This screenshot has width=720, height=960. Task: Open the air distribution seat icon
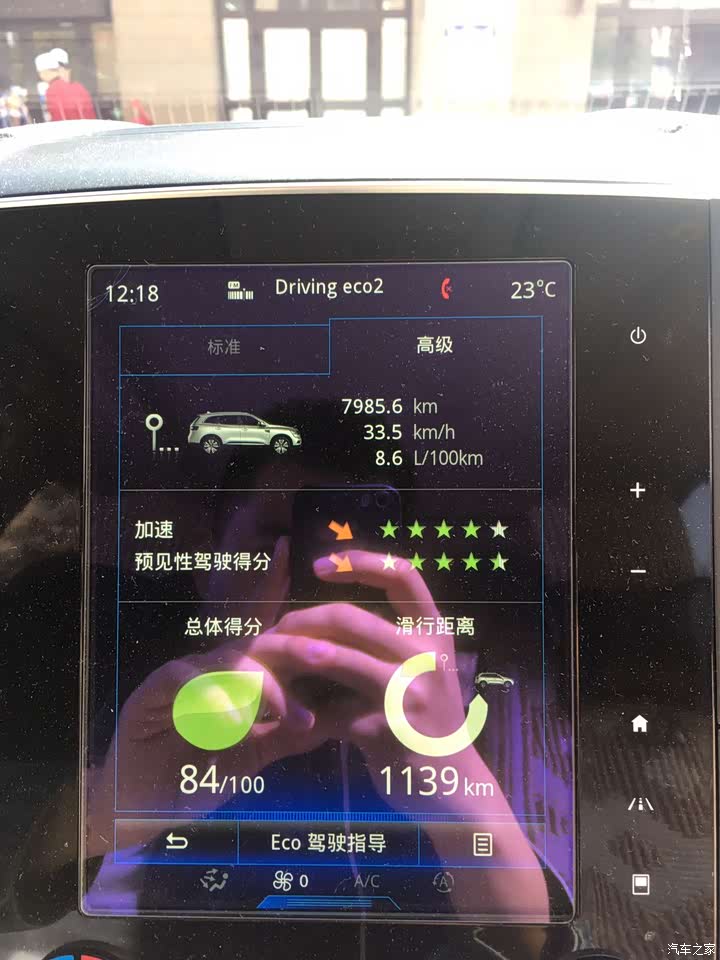[211, 881]
